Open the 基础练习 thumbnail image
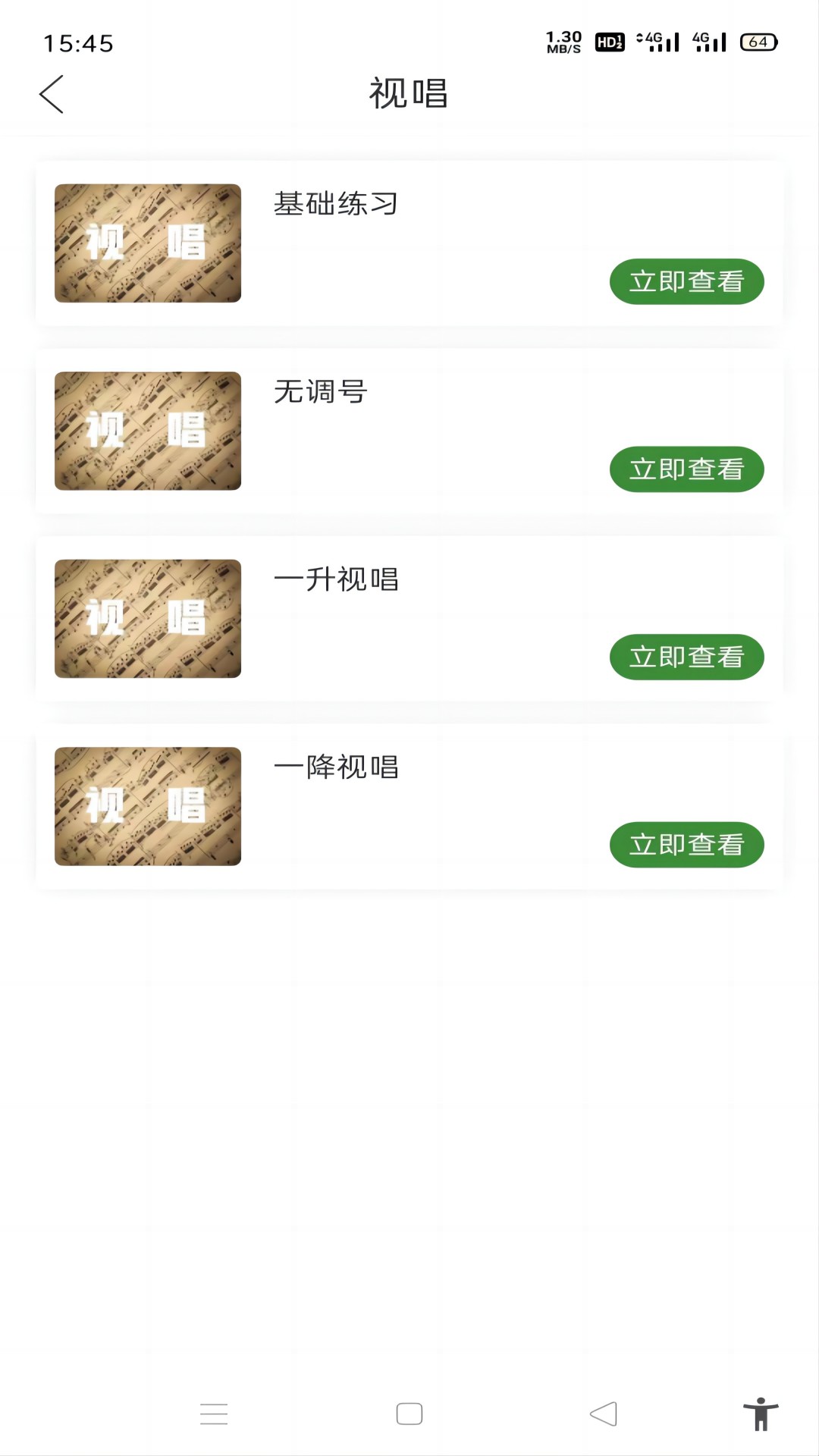Image resolution: width=819 pixels, height=1456 pixels. pos(148,243)
